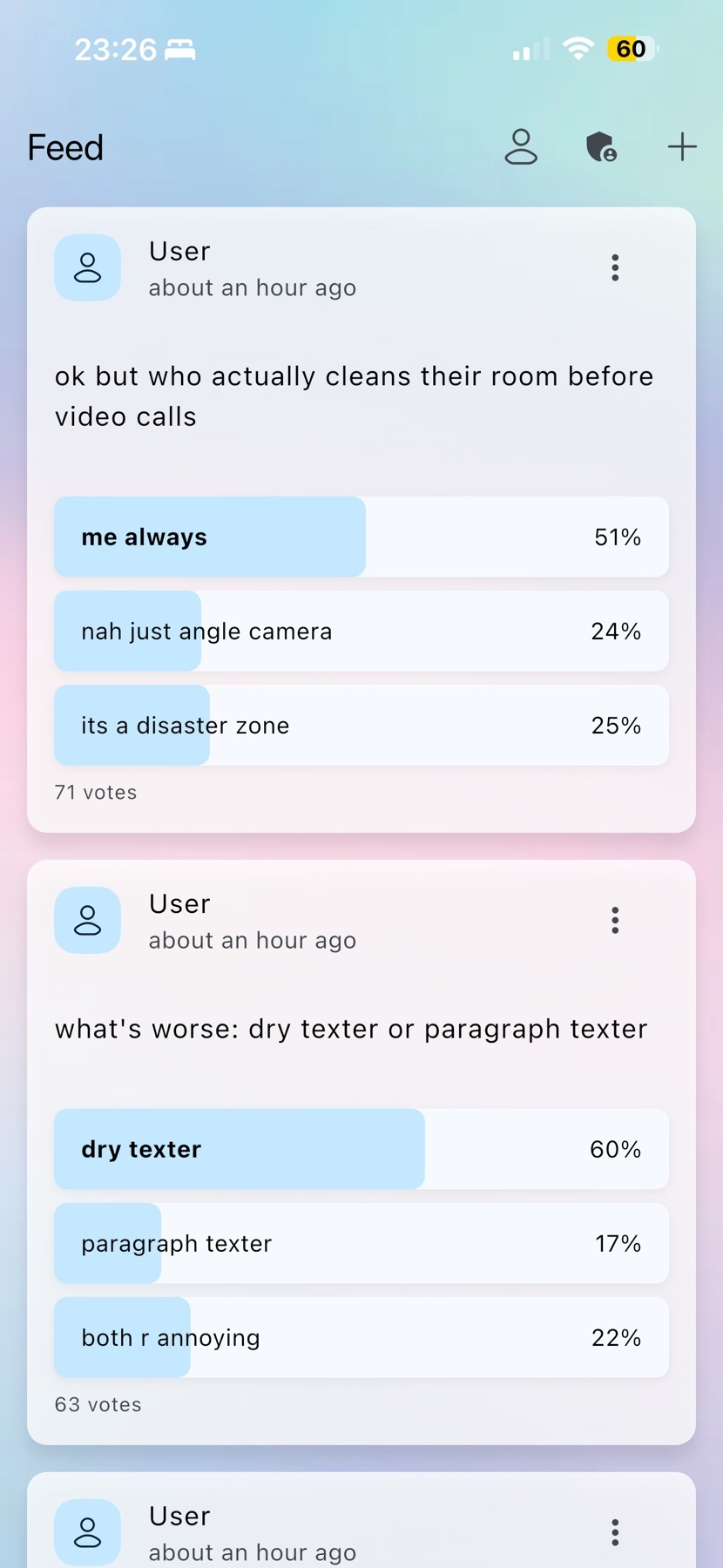Open the profile icon in the header
This screenshot has width=723, height=1568.
tap(521, 147)
